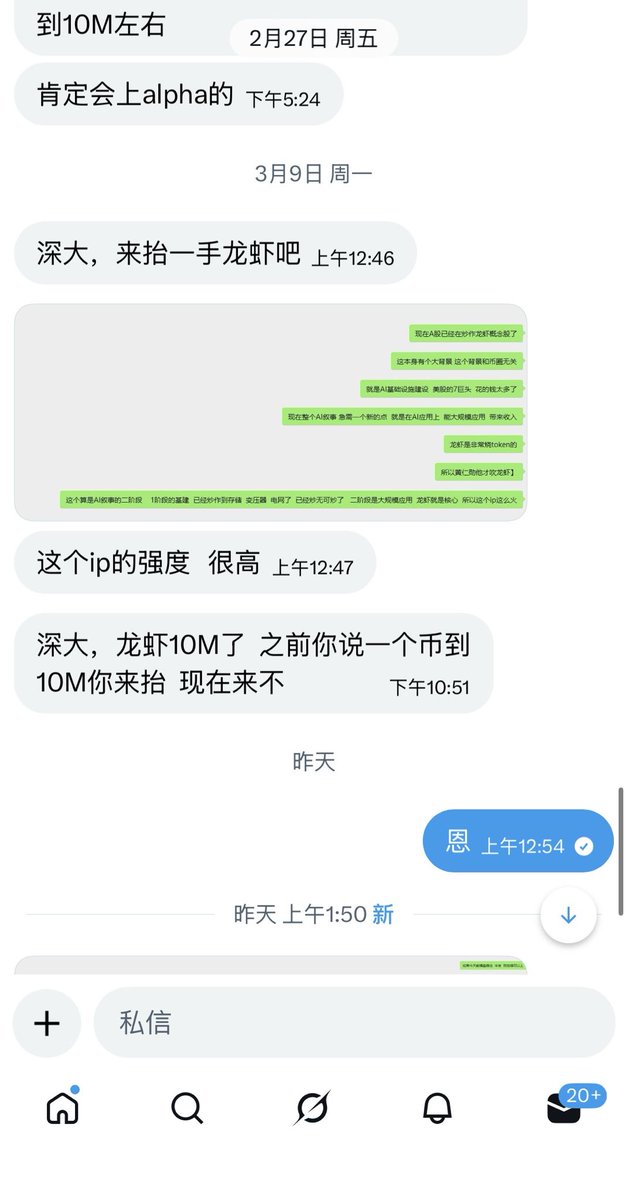
Task: Jump to latest messages with down arrow
Action: pos(569,915)
